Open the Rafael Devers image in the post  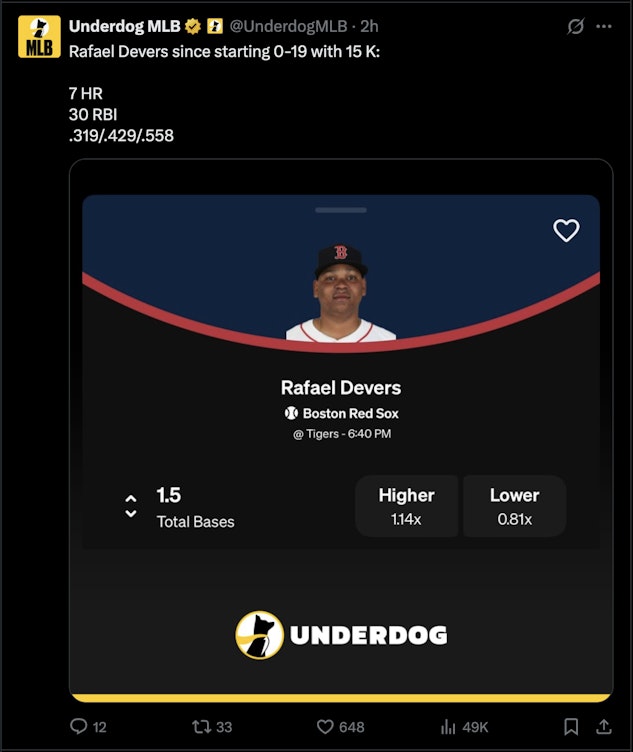[341, 430]
